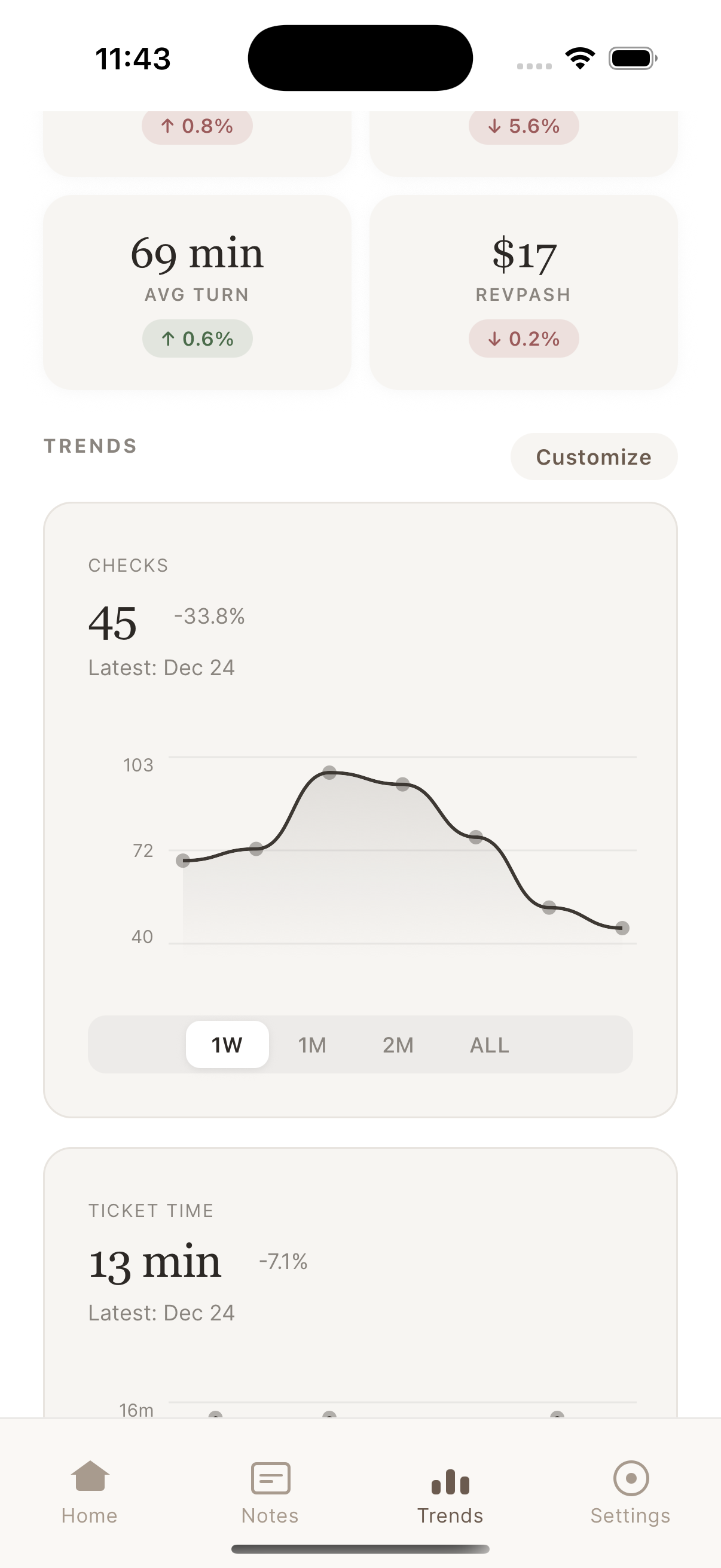Tap the latest Dec 24 data point on chart
Viewport: 721px width, 1568px height.
click(622, 928)
